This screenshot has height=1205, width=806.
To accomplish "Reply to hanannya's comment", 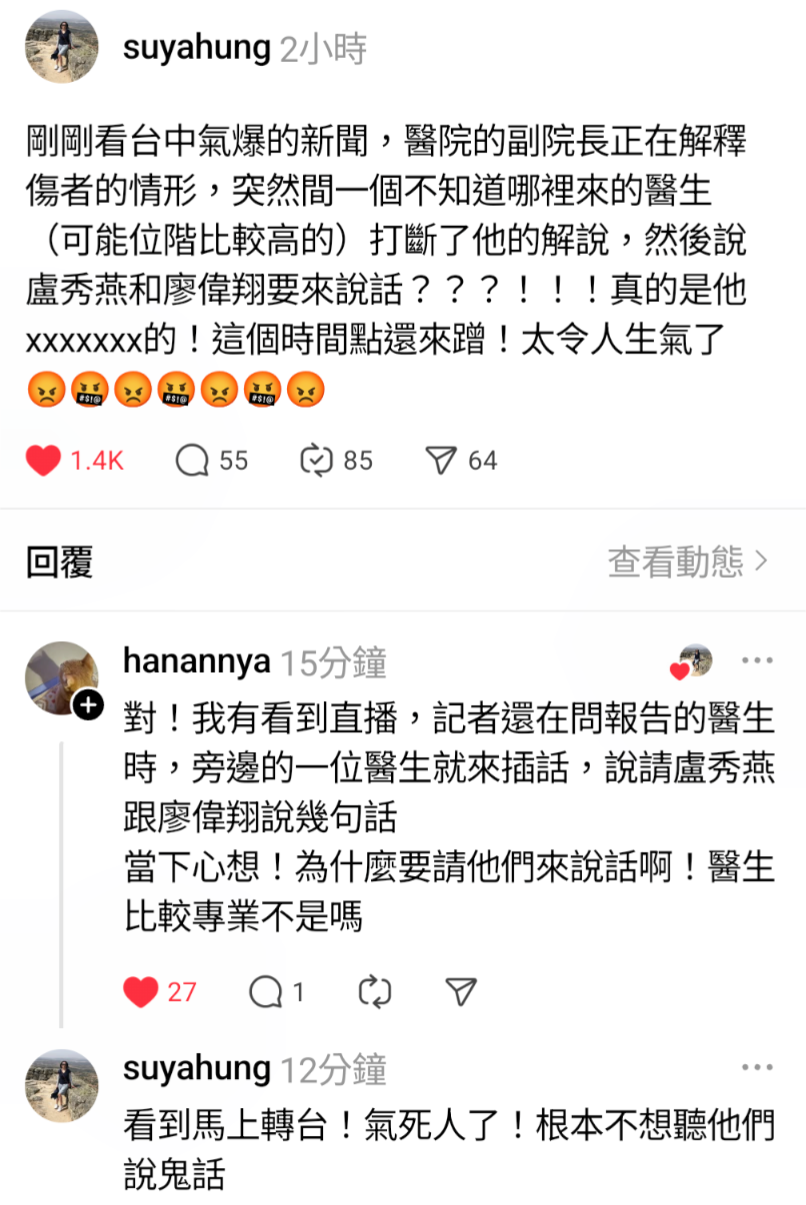I will point(265,992).
